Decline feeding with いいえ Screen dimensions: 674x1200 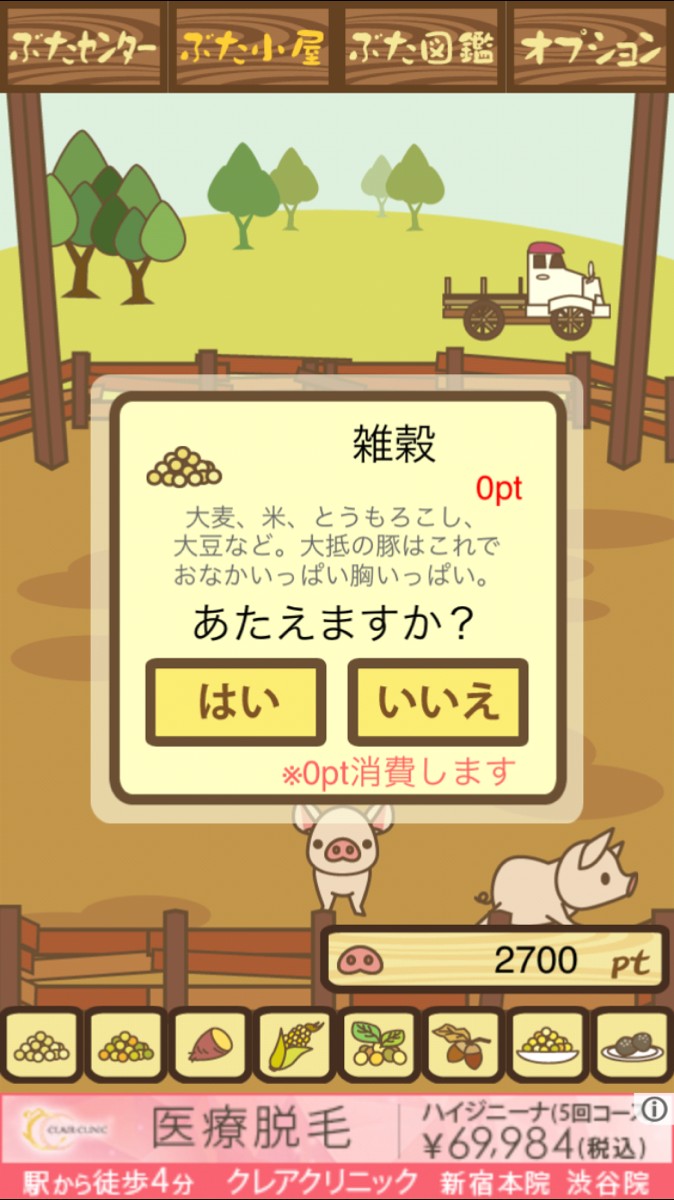tap(438, 703)
